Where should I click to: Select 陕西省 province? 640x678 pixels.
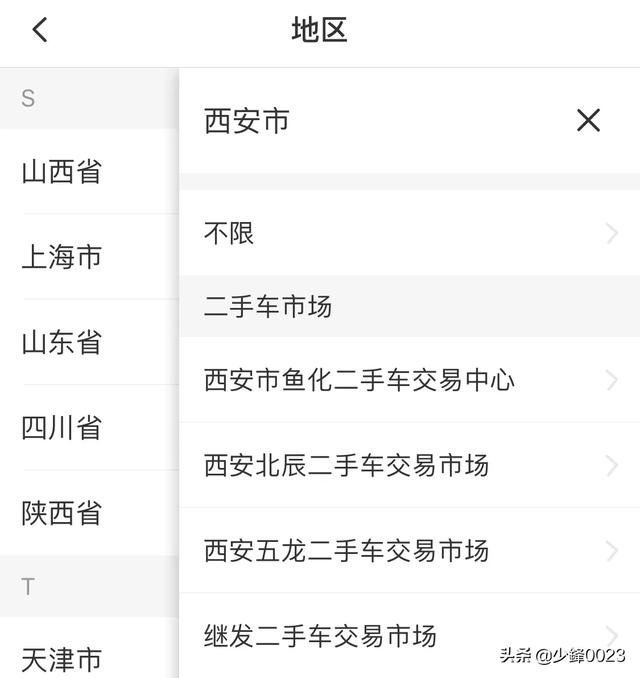tap(62, 513)
